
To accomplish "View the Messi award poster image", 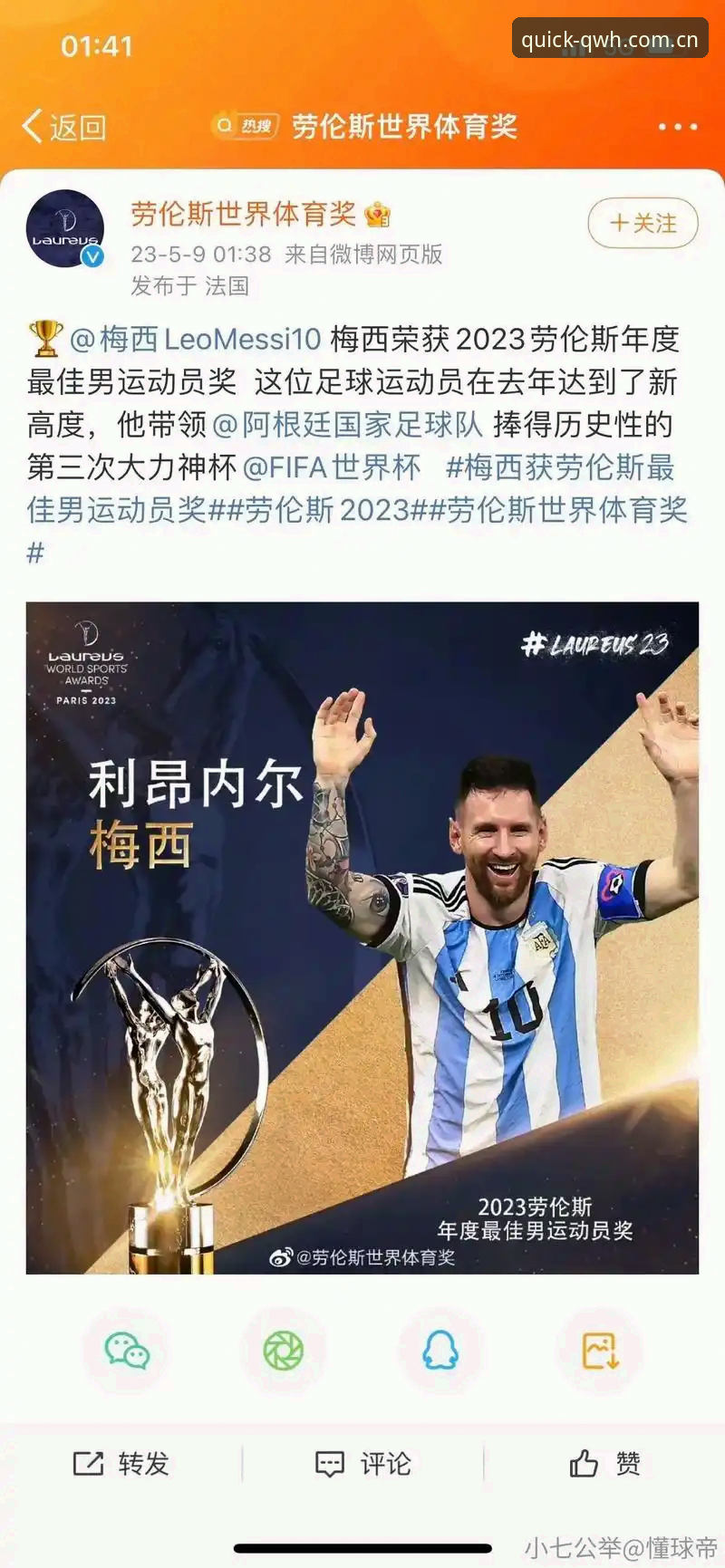I will click(x=362, y=938).
